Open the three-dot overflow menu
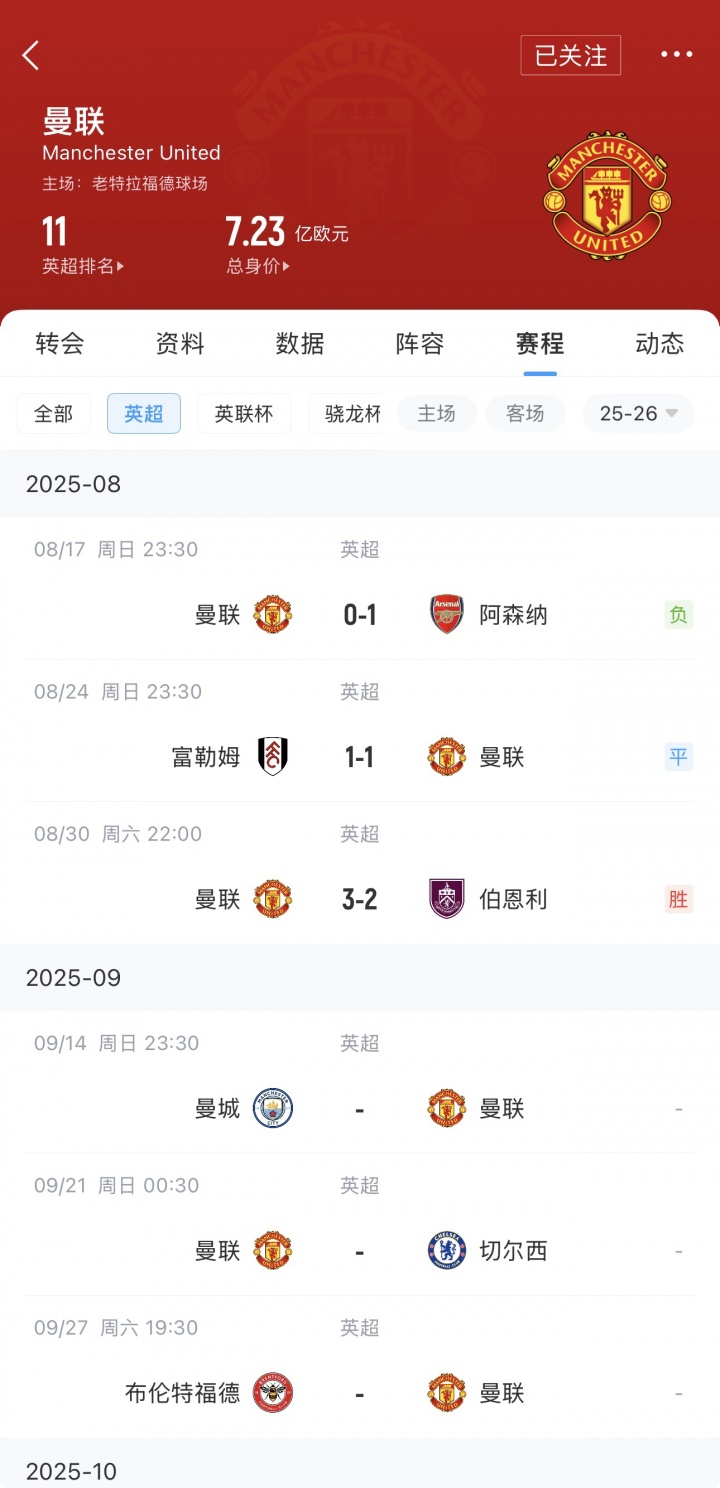The width and height of the screenshot is (720, 1488). 676,55
